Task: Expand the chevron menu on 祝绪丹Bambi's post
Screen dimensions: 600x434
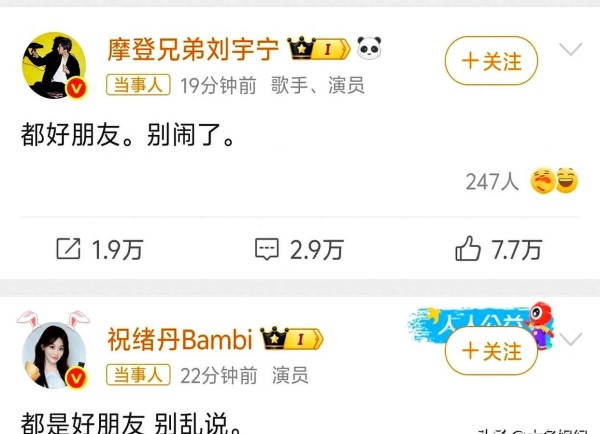Action: click(x=569, y=340)
